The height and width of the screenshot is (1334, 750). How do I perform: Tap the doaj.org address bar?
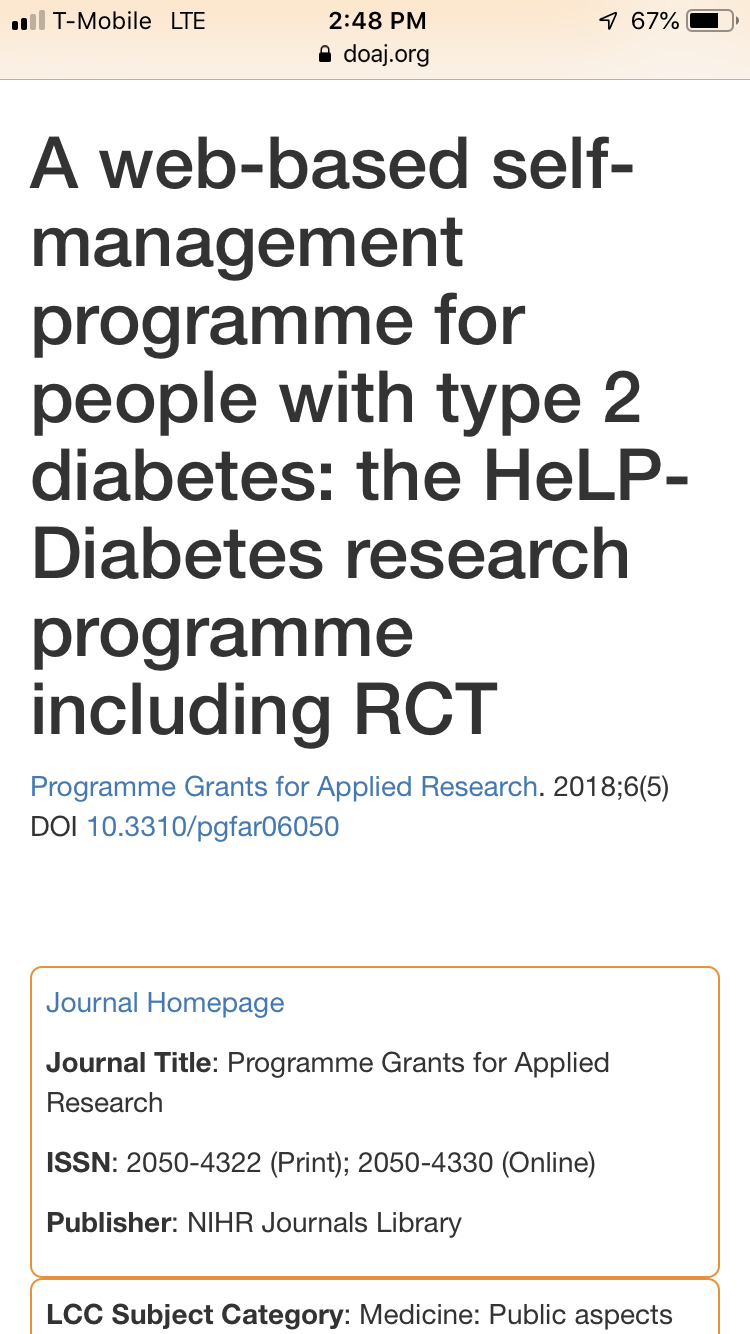[x=375, y=54]
